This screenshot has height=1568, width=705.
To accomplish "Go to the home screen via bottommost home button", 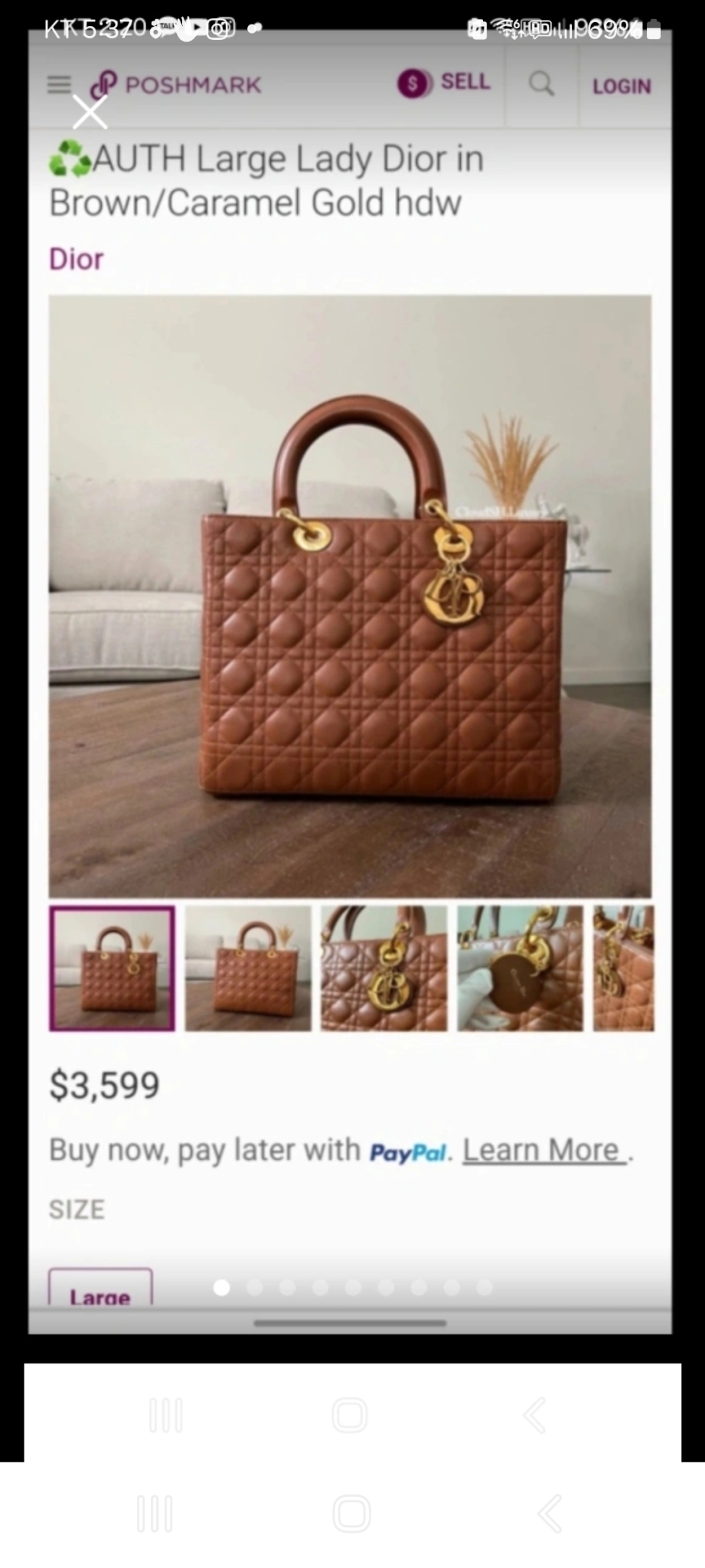I will tap(351, 1514).
